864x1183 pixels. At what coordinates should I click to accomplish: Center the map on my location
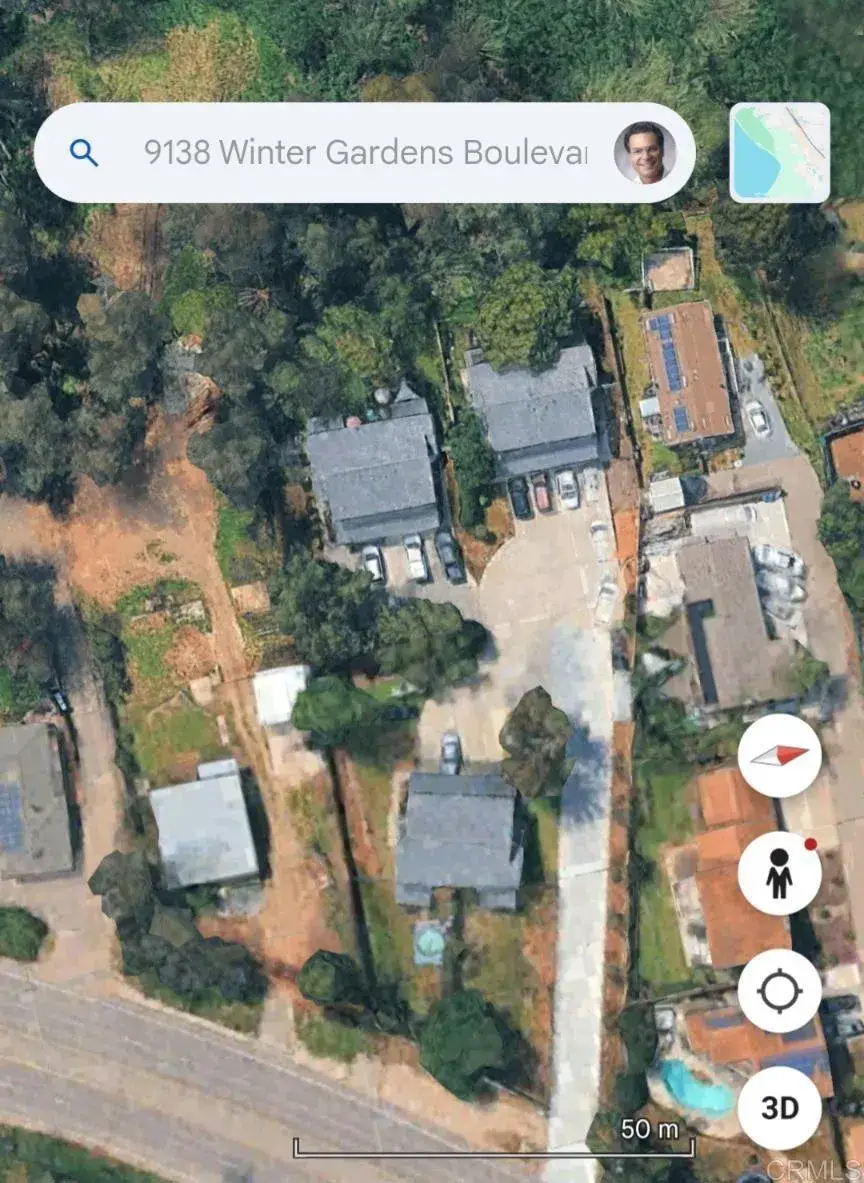coord(780,991)
